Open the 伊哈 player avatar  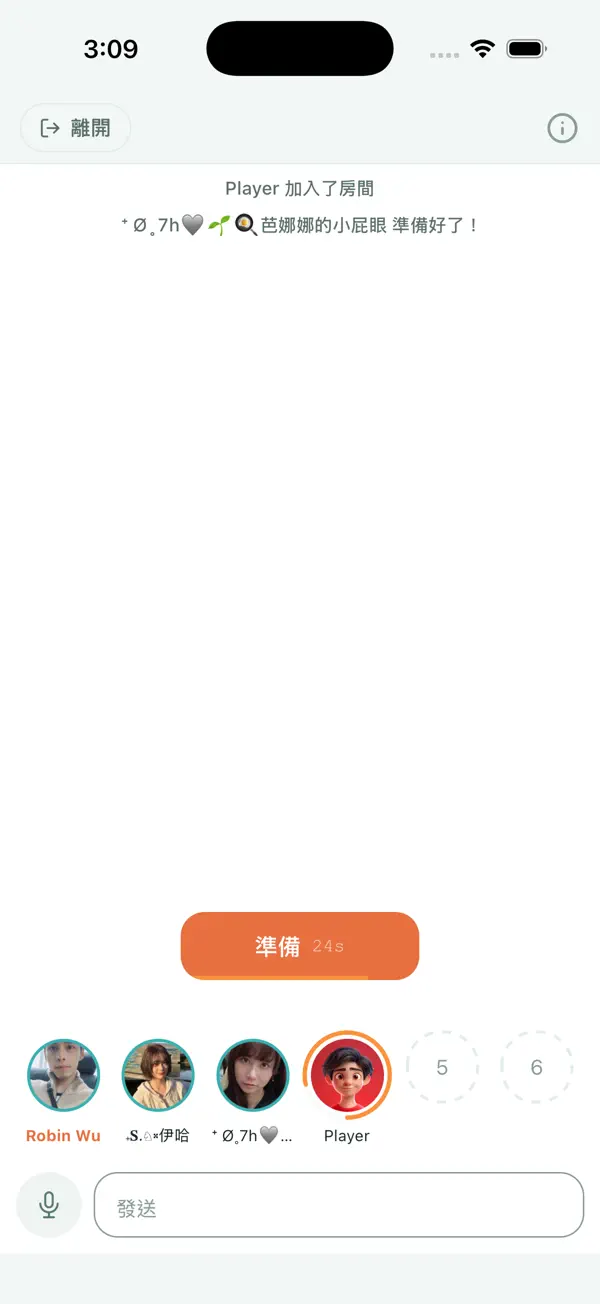point(158,1075)
